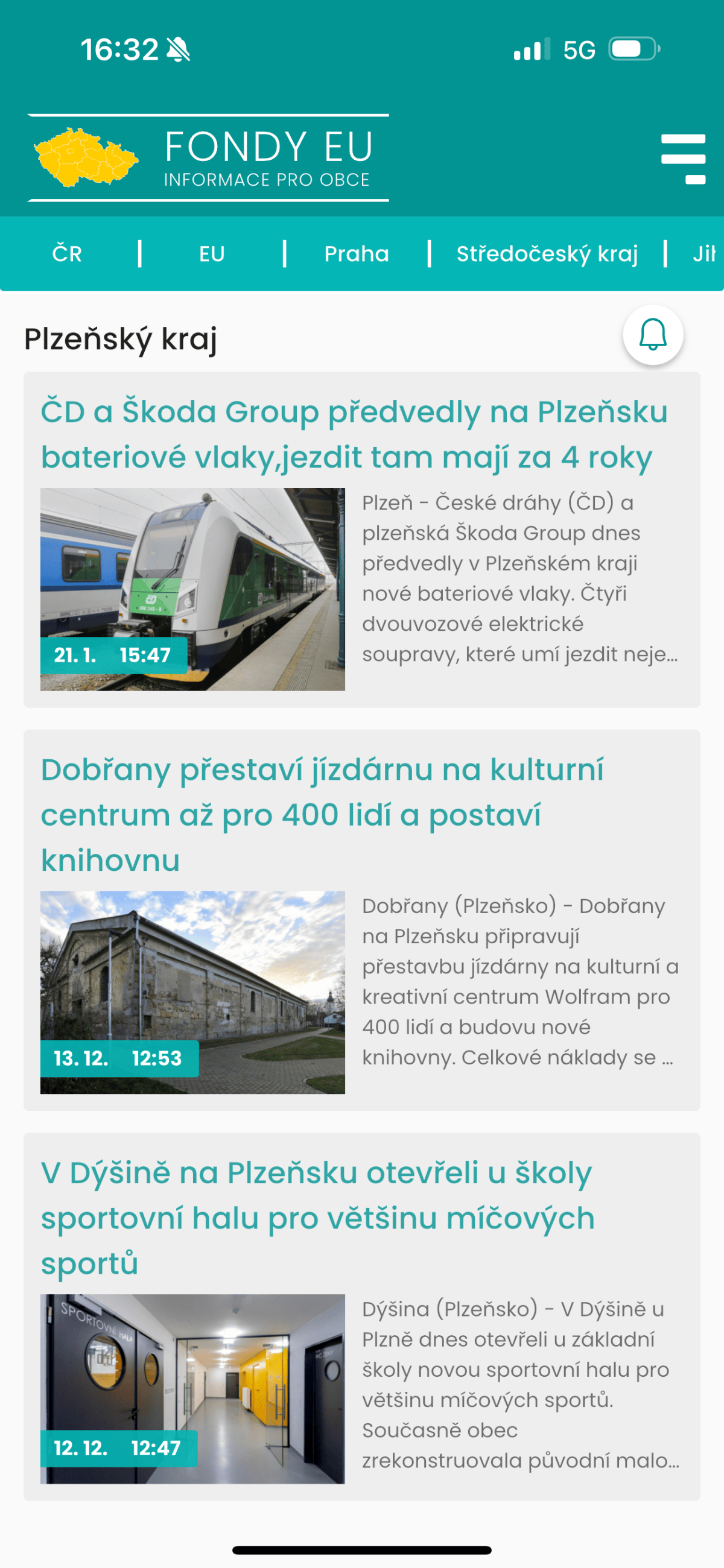The width and height of the screenshot is (724, 1568).
Task: Select the Praha tab
Action: tap(357, 254)
